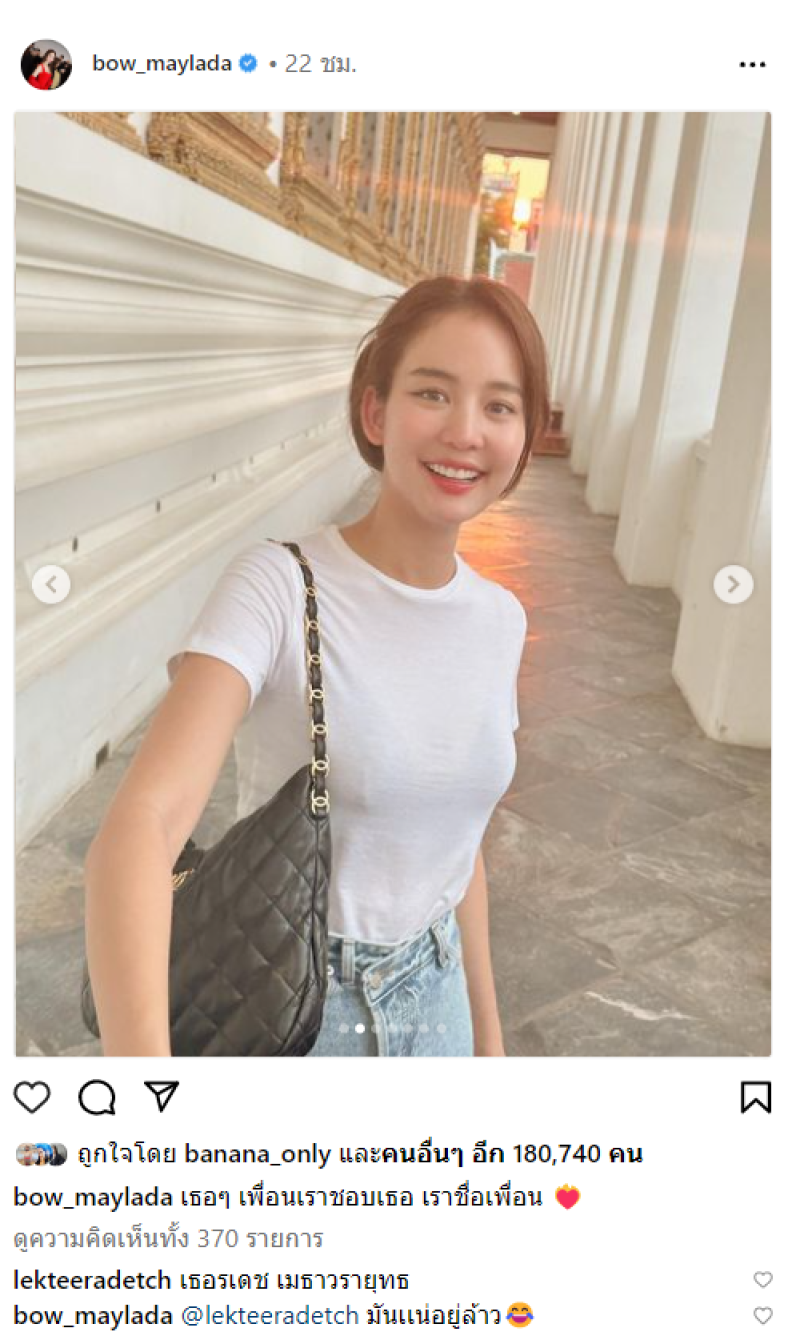Open the banana_only profile from the likes line

pos(268,1154)
